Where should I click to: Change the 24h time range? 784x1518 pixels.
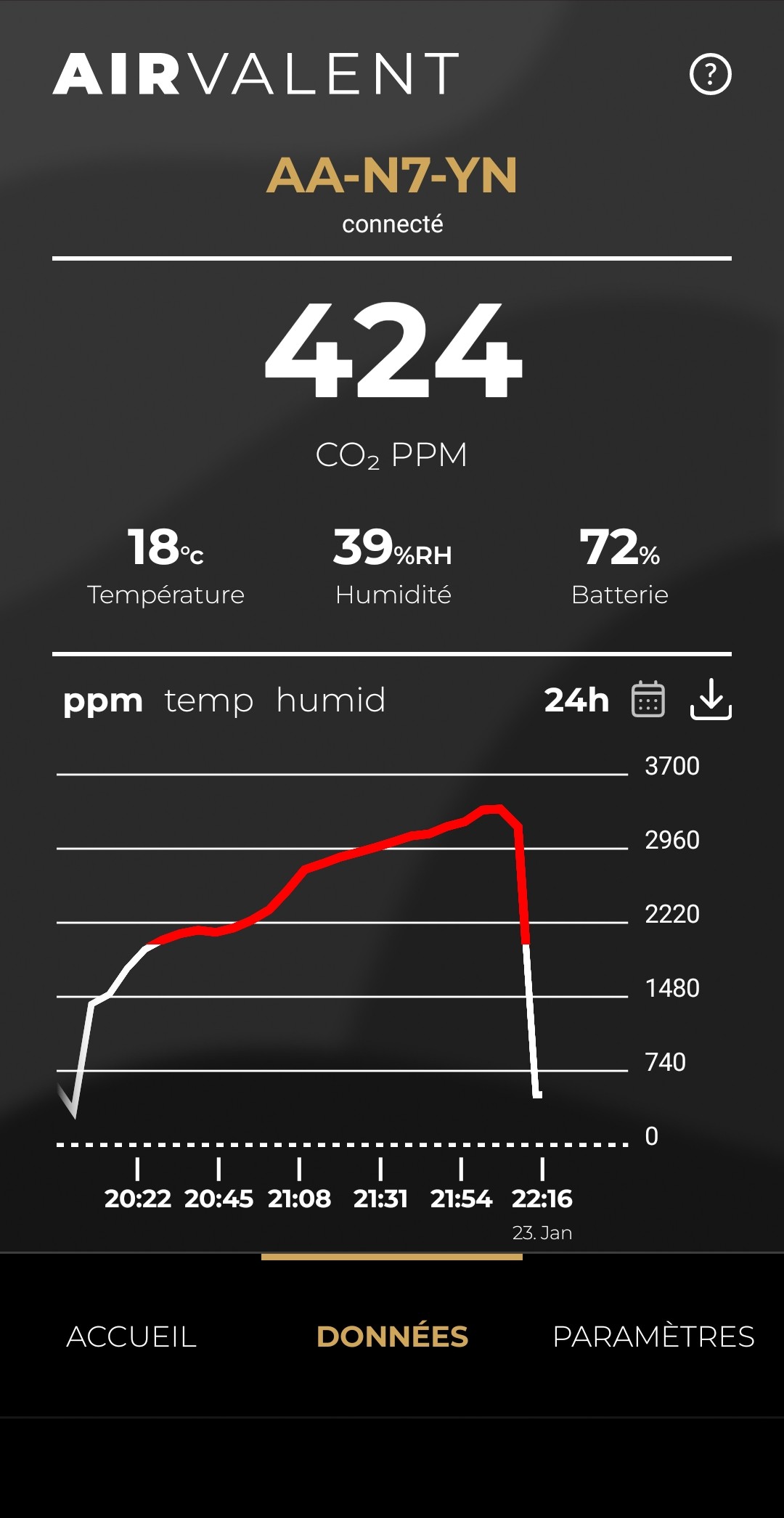(576, 701)
